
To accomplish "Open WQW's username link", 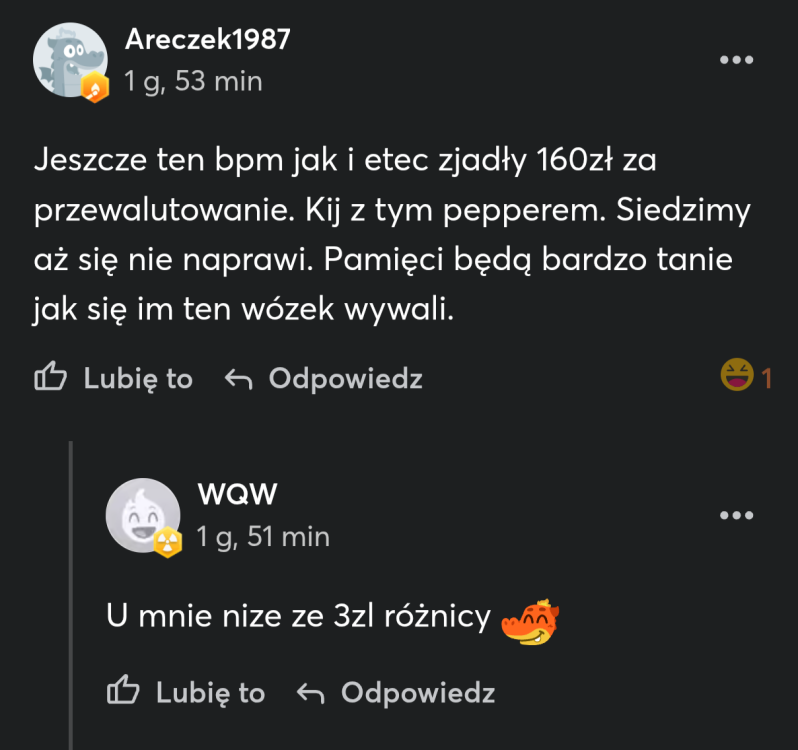I will (x=237, y=494).
